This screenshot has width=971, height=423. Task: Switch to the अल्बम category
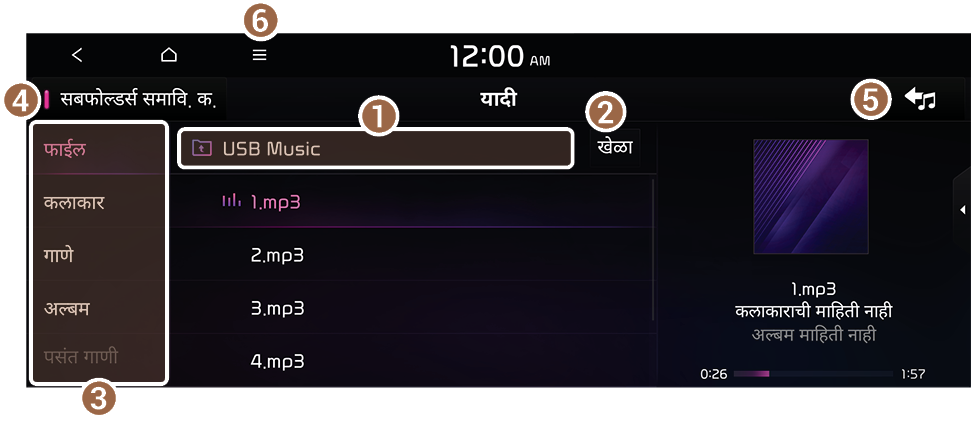tap(98, 307)
